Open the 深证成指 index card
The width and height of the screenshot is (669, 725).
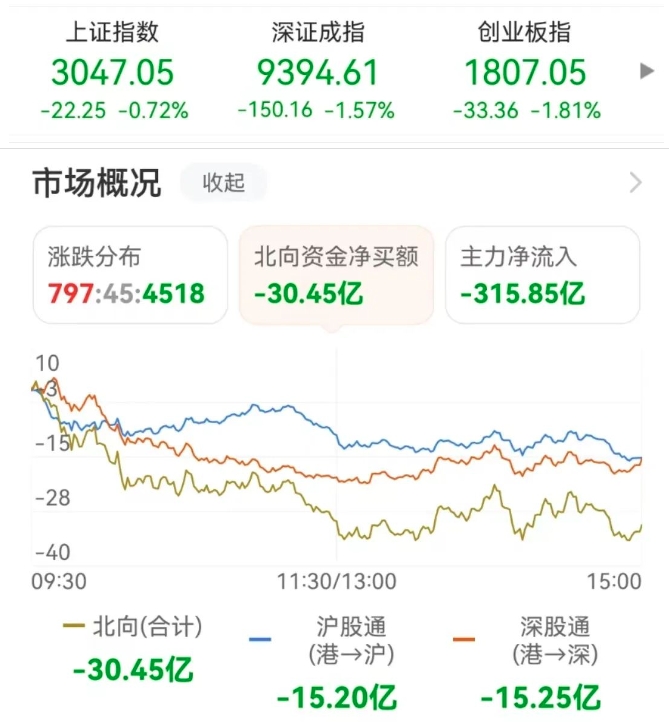click(316, 70)
